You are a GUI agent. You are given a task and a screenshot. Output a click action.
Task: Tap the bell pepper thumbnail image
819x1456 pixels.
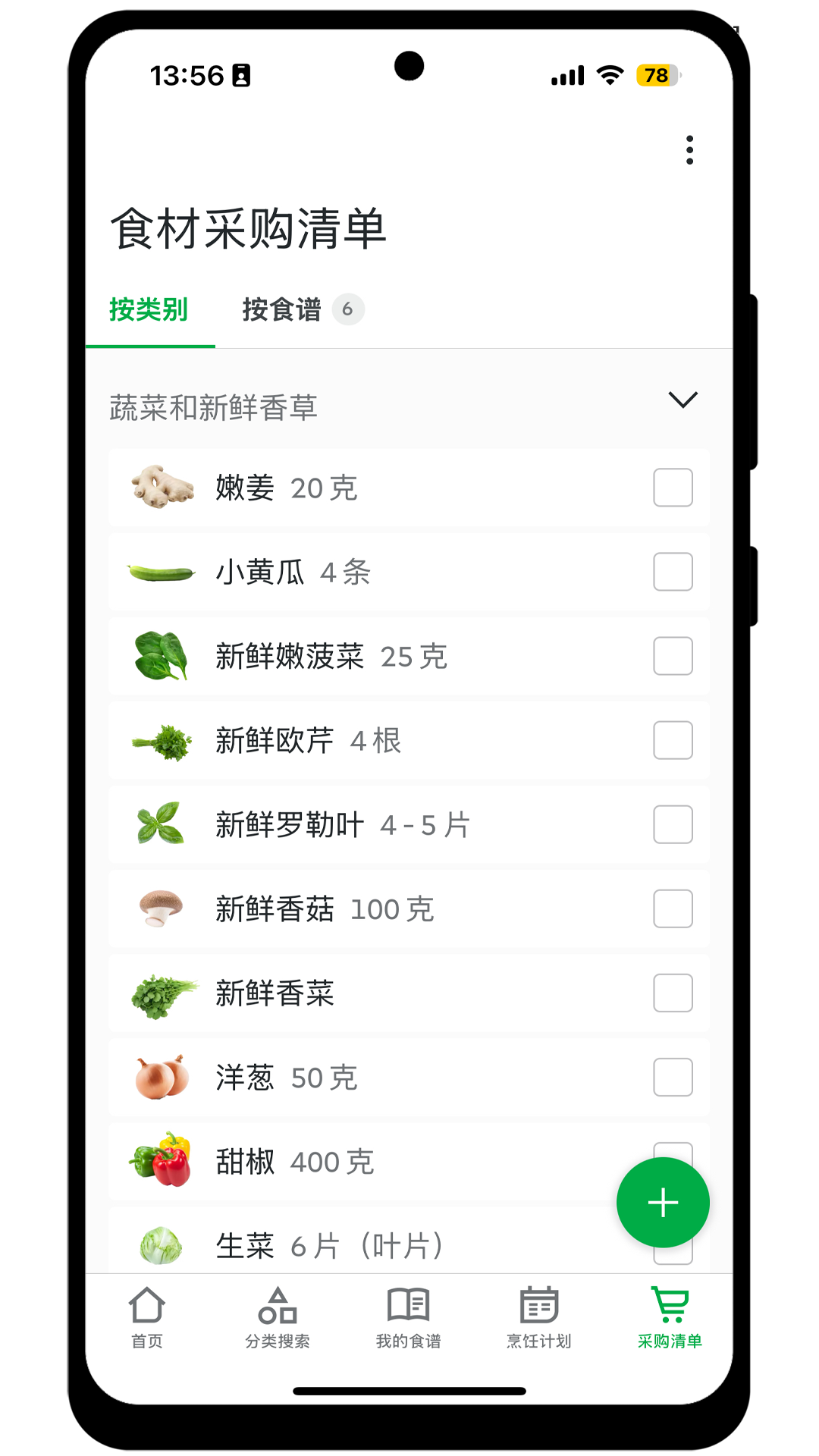162,1161
